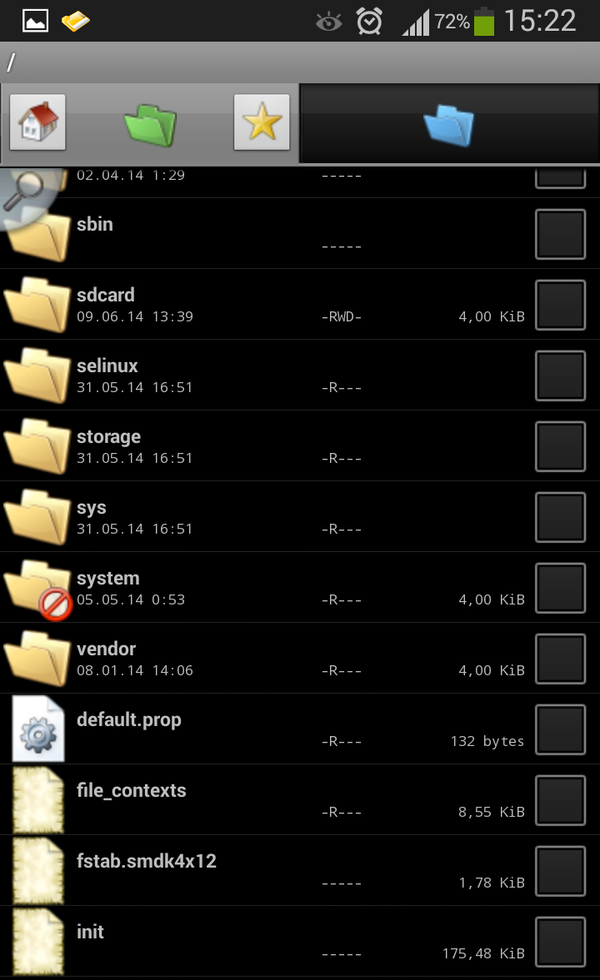Mark the init file checkbox
The height and width of the screenshot is (980, 600).
560,942
